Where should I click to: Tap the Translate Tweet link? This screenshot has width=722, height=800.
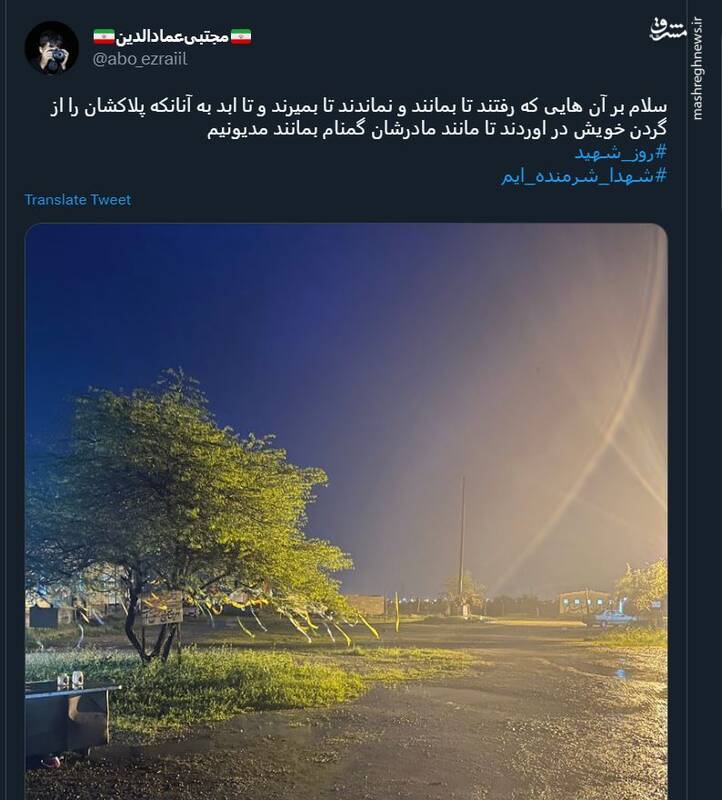click(78, 200)
